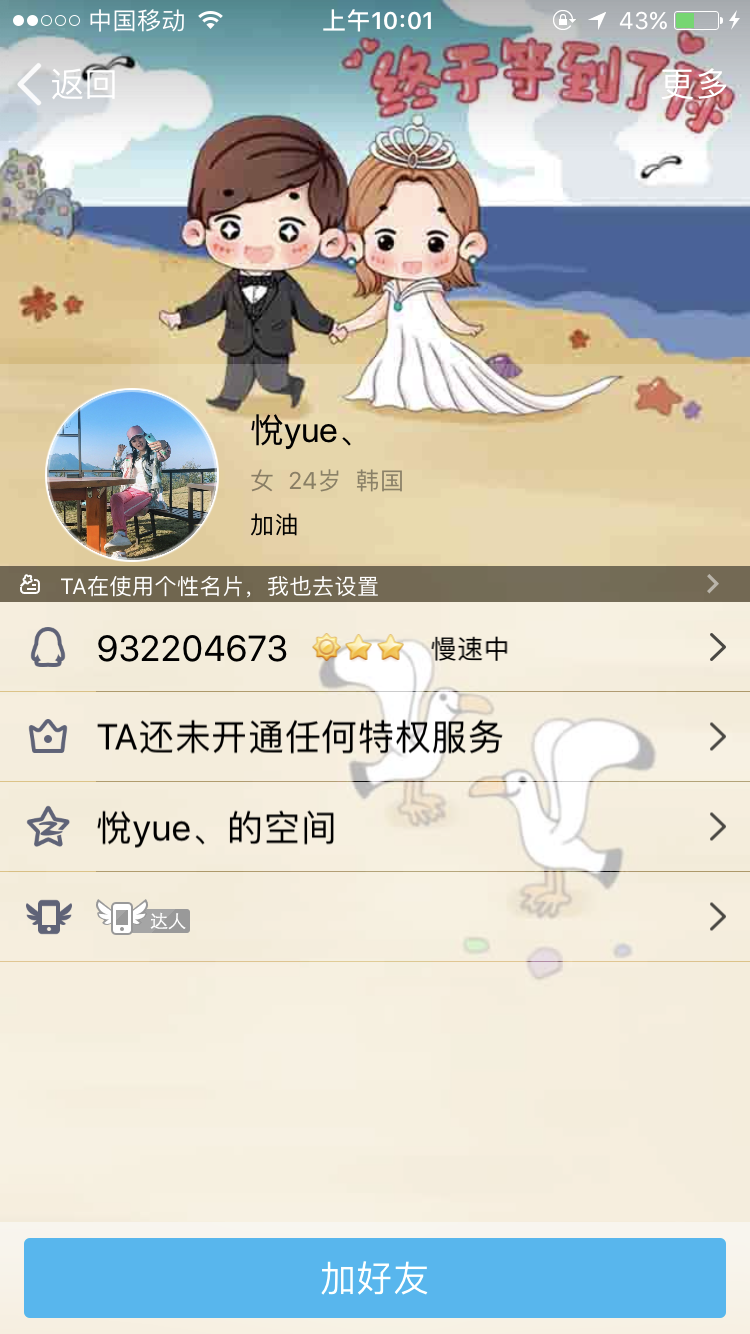The width and height of the screenshot is (750, 1334).
Task: Expand the QQ number row via its chevron
Action: pyautogui.click(x=717, y=647)
